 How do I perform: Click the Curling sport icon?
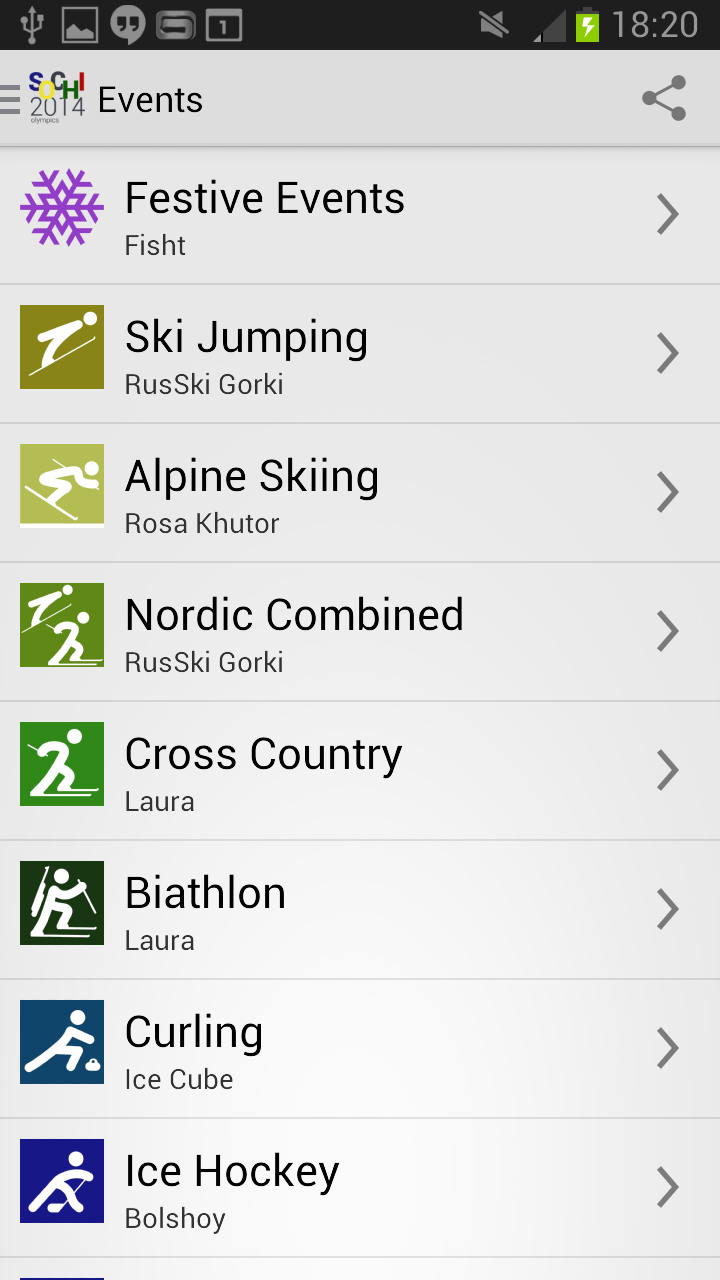tap(61, 1041)
